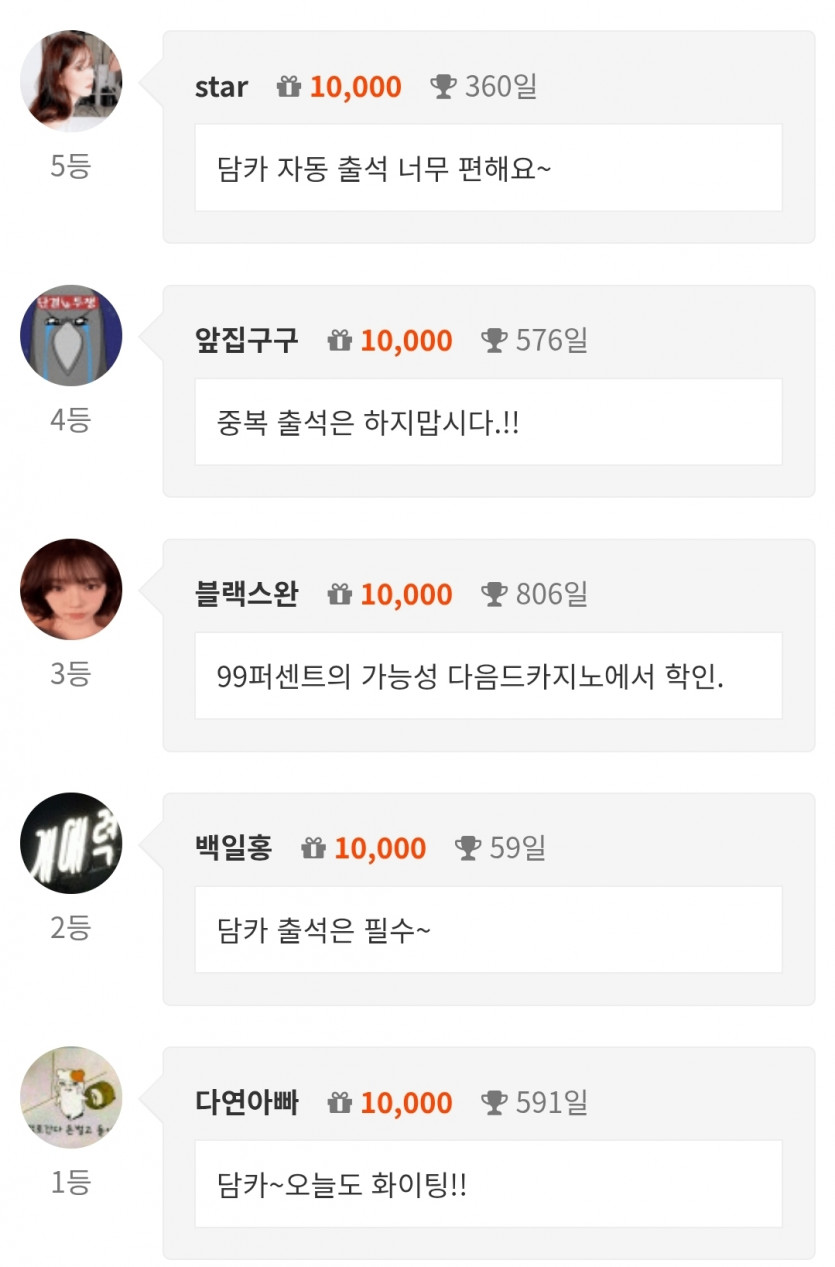The image size is (835, 1267).
Task: Click the trophy icon beside 360일
Action: tap(444, 87)
